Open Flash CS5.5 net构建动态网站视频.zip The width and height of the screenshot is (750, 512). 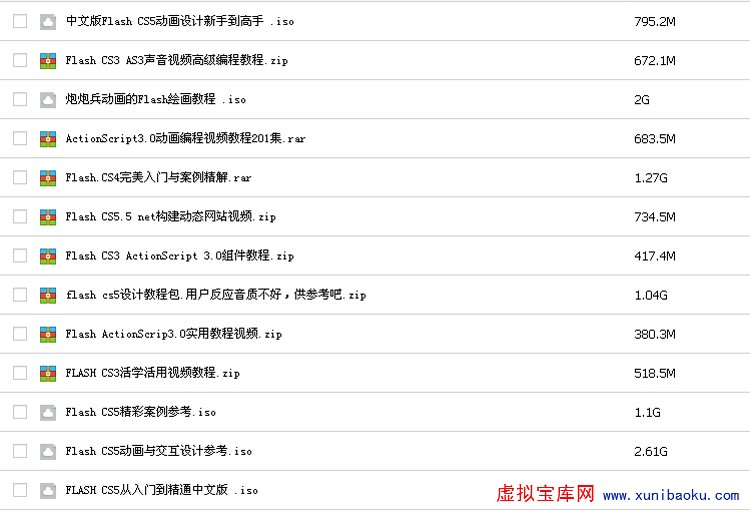pyautogui.click(x=170, y=216)
